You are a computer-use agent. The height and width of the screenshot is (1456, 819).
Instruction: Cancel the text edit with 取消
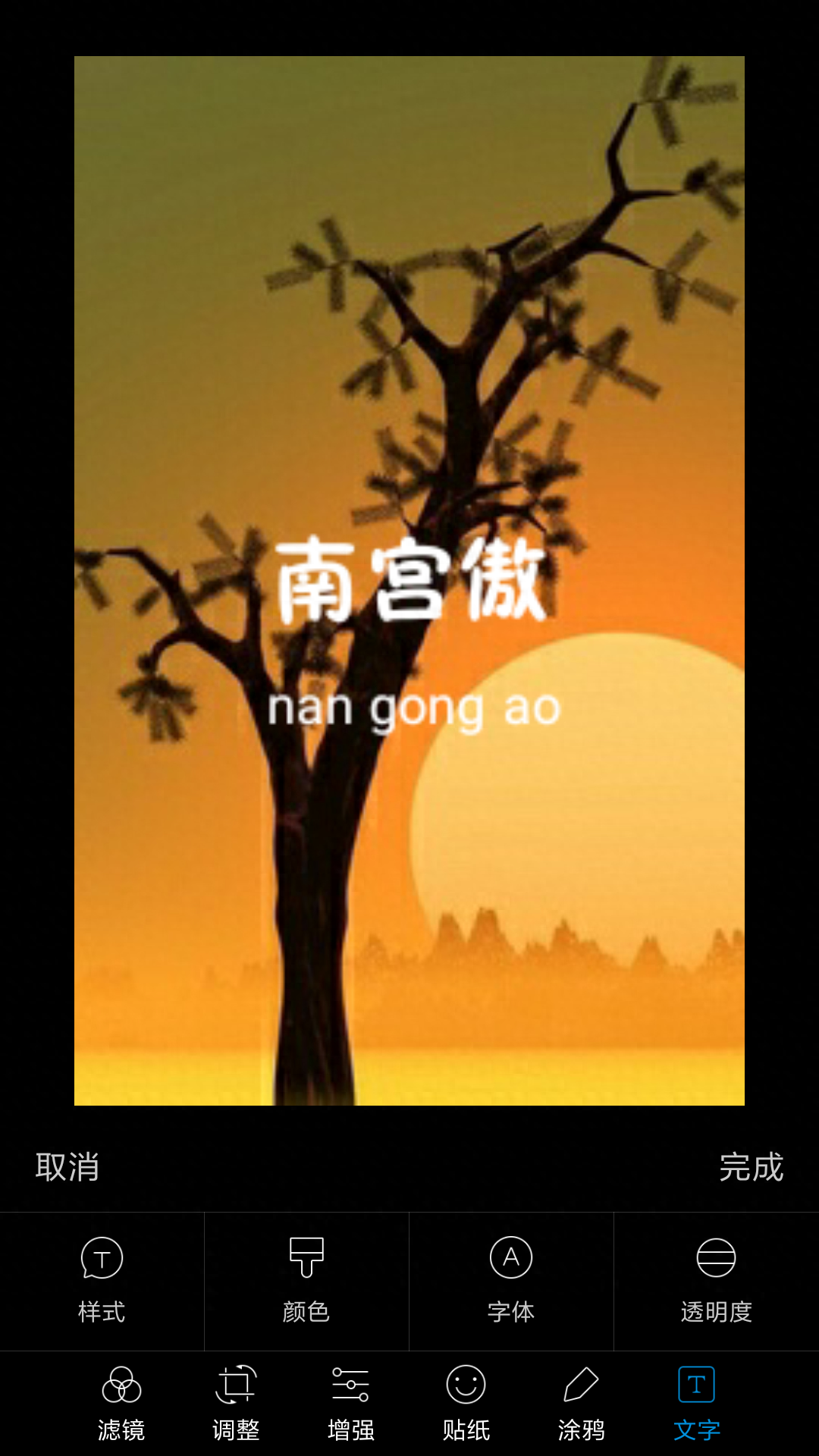[x=67, y=1166]
